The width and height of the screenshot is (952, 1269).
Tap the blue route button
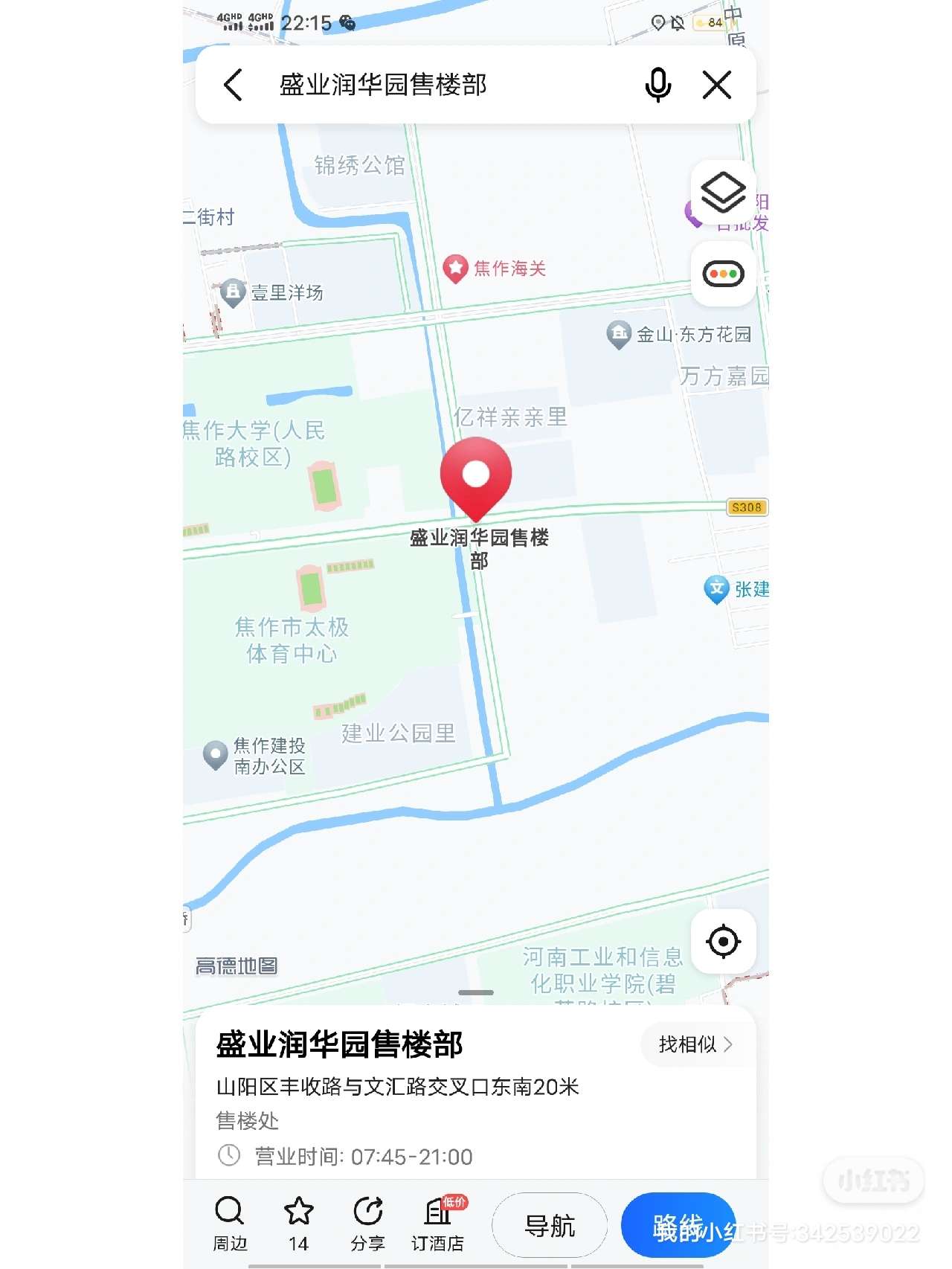pos(678,1226)
